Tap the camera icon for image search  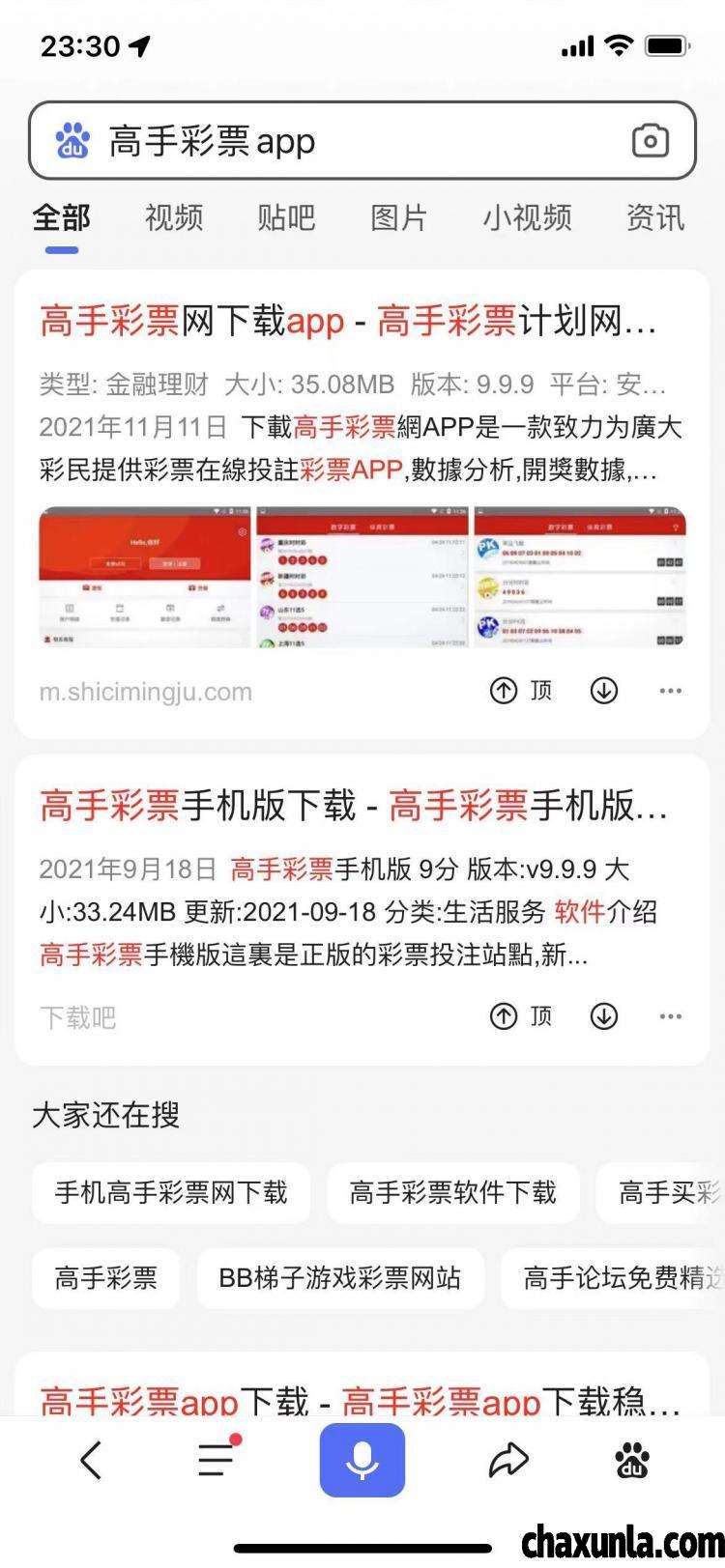(x=650, y=140)
